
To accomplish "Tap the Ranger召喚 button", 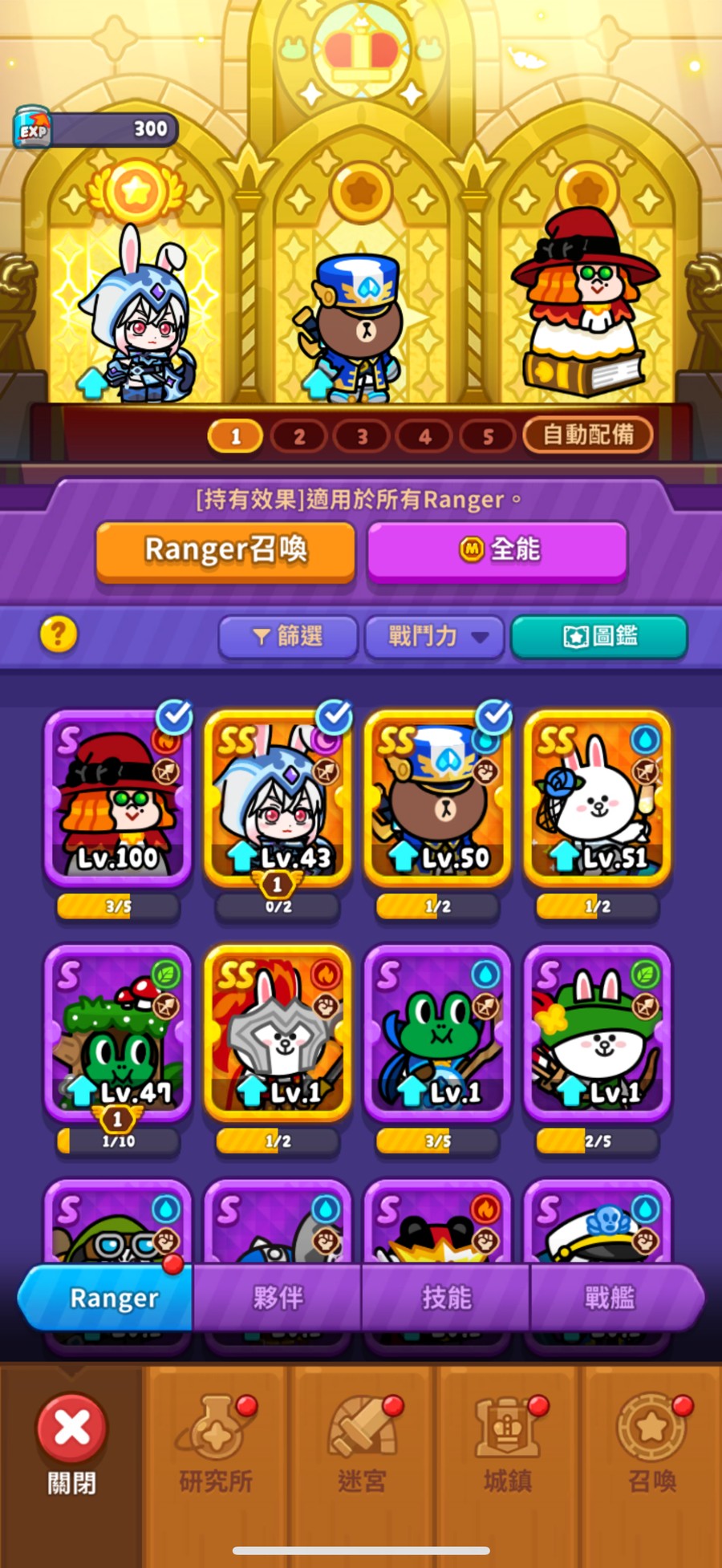I will pos(225,550).
